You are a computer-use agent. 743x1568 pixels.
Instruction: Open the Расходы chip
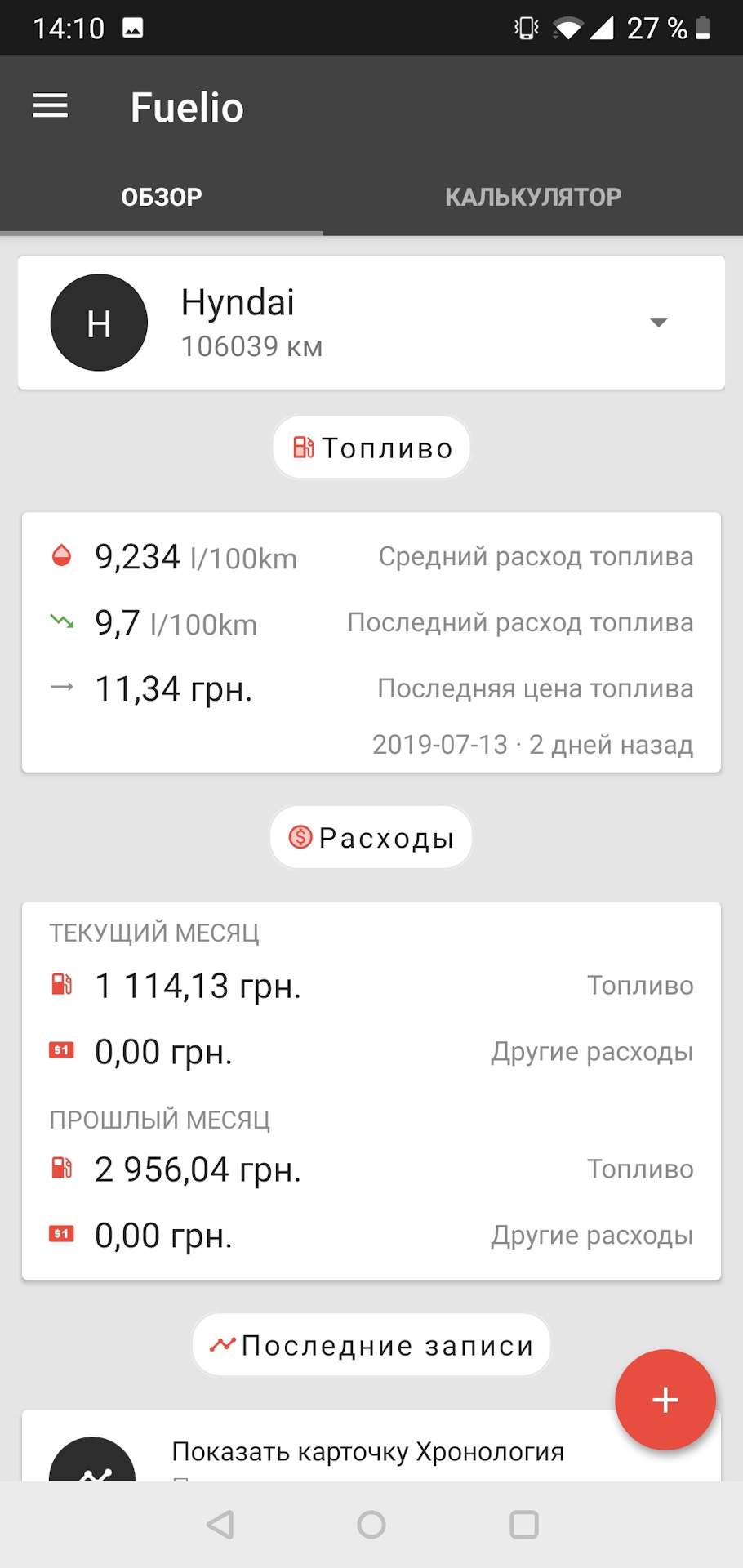(371, 838)
